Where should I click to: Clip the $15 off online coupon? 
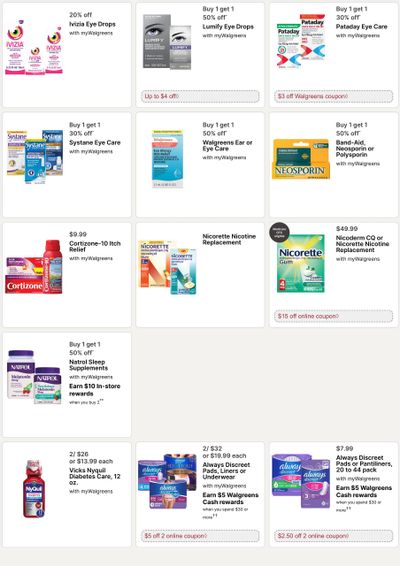tap(334, 316)
